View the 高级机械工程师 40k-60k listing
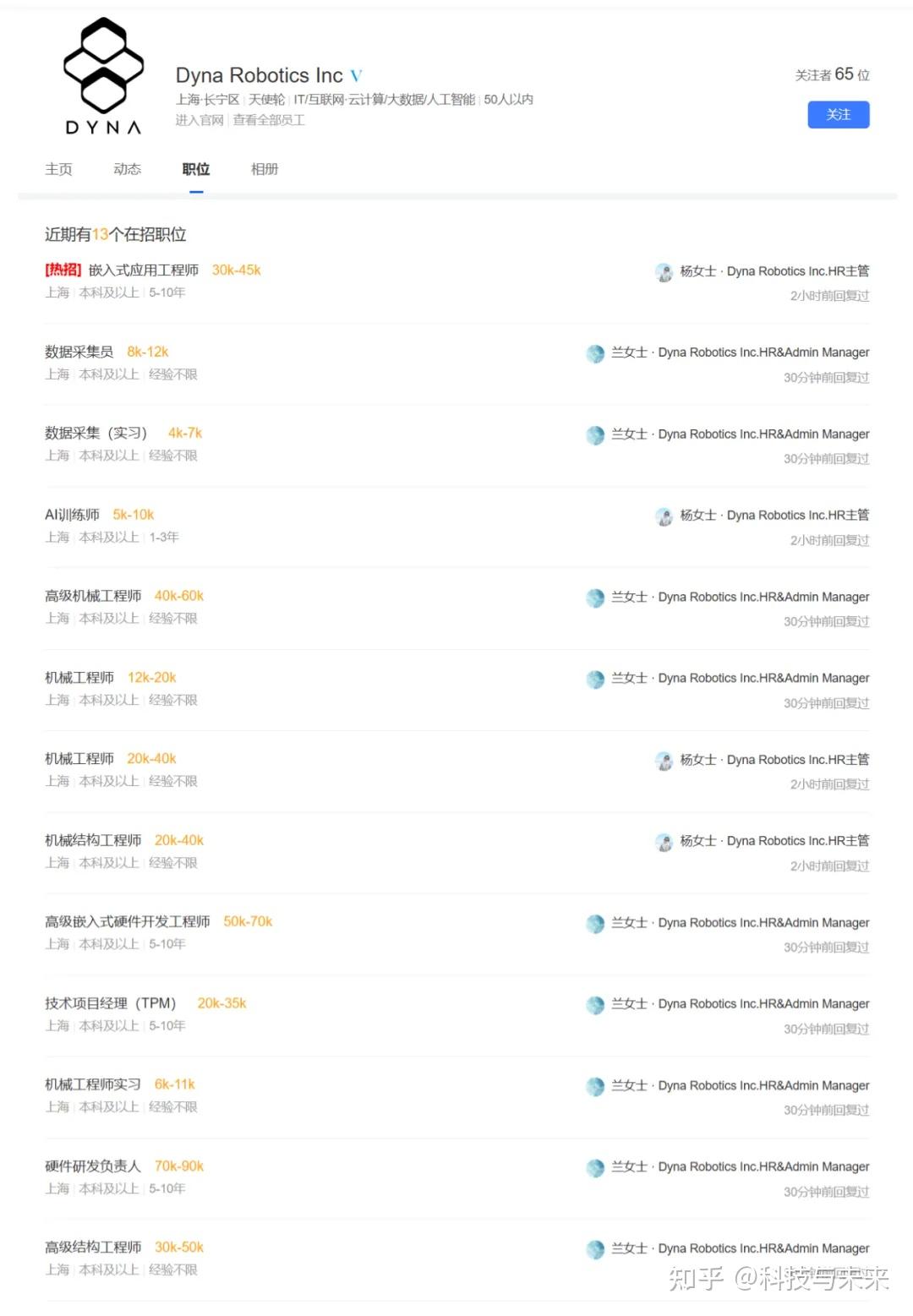This screenshot has width=913, height=1316. point(93,596)
